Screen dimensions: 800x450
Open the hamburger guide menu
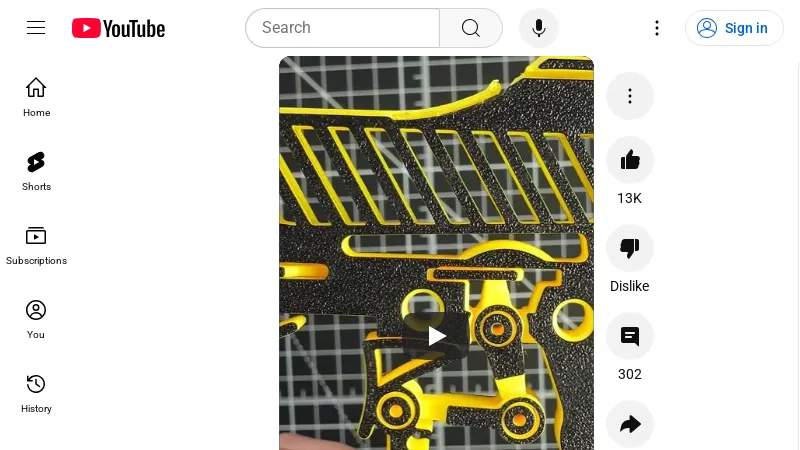36,28
